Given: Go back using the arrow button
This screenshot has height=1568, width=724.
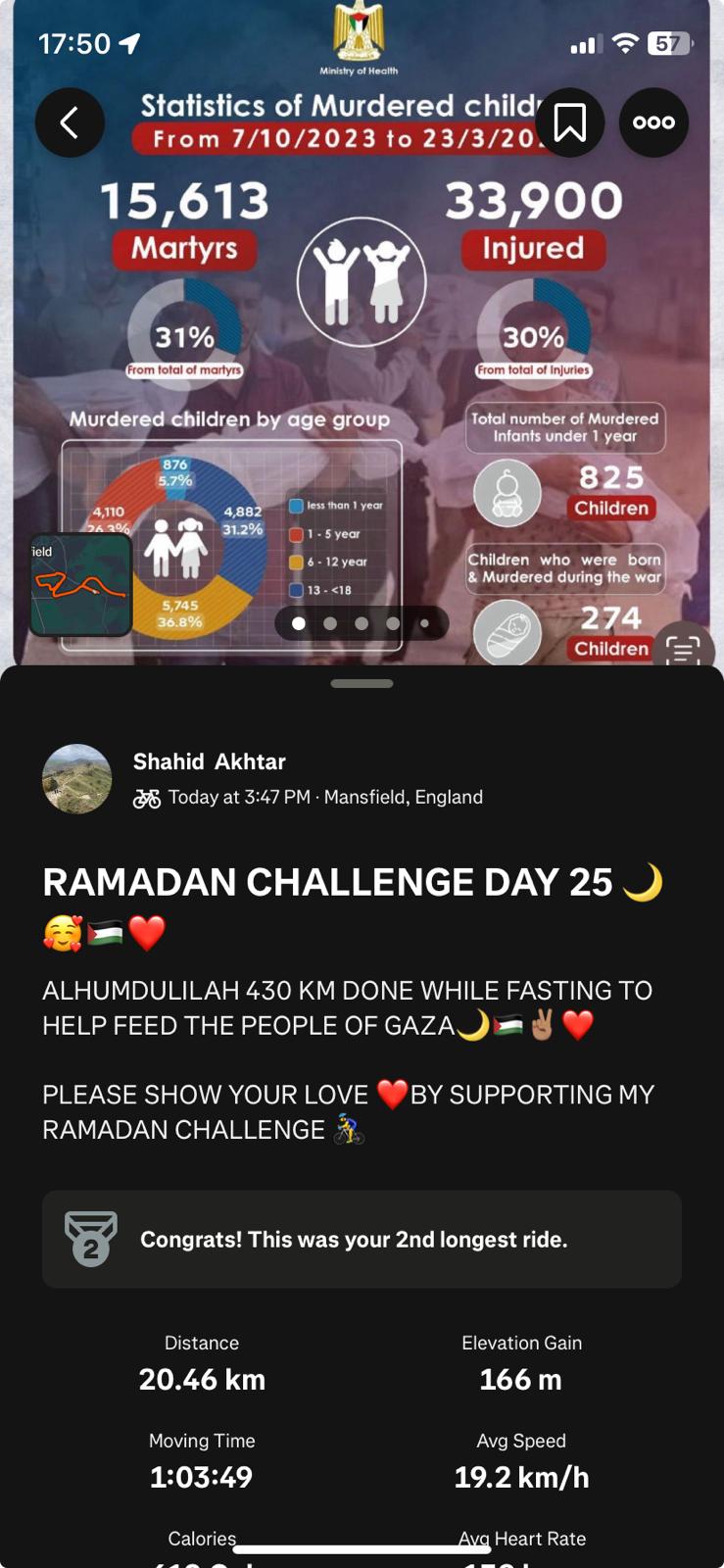Looking at the screenshot, I should coord(70,122).
